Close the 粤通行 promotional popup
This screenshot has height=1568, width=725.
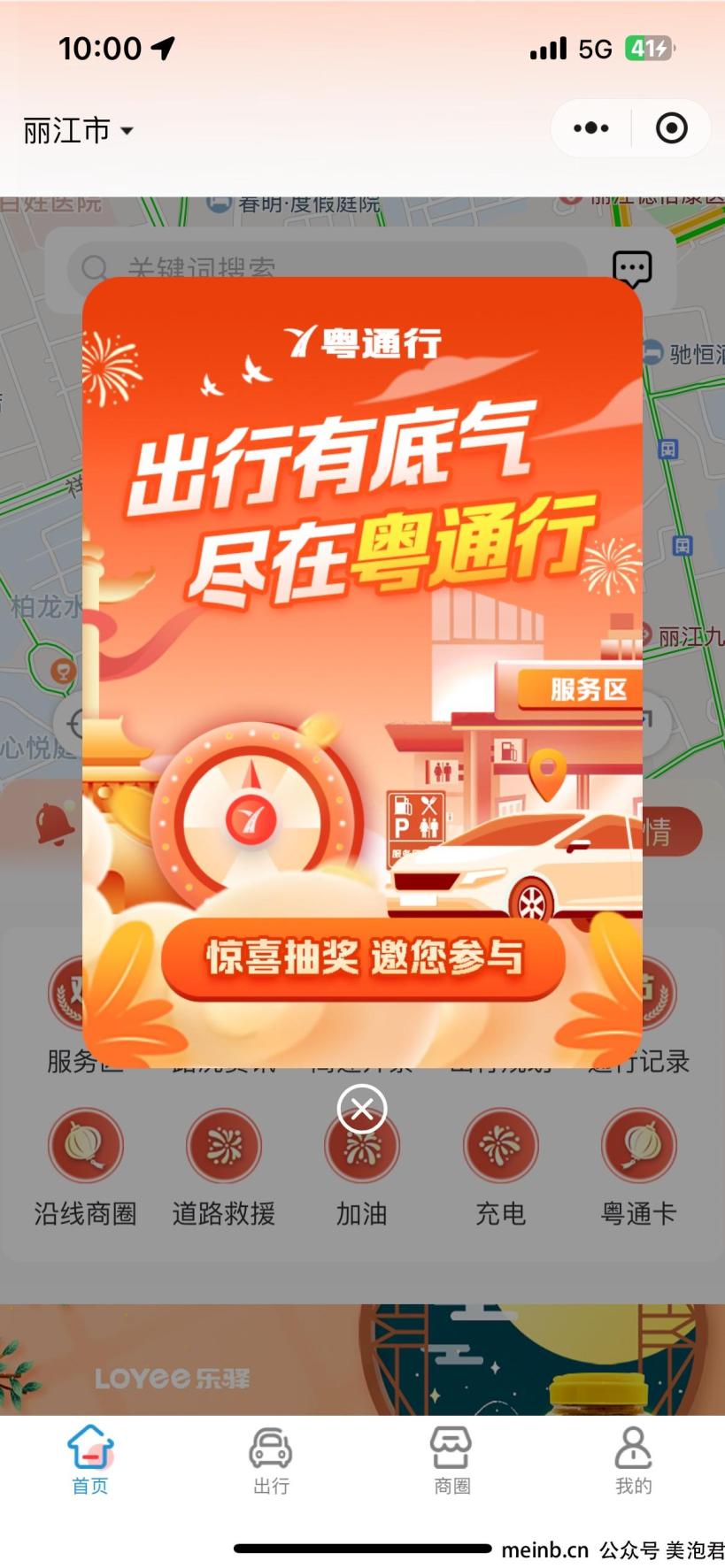[x=362, y=1108]
